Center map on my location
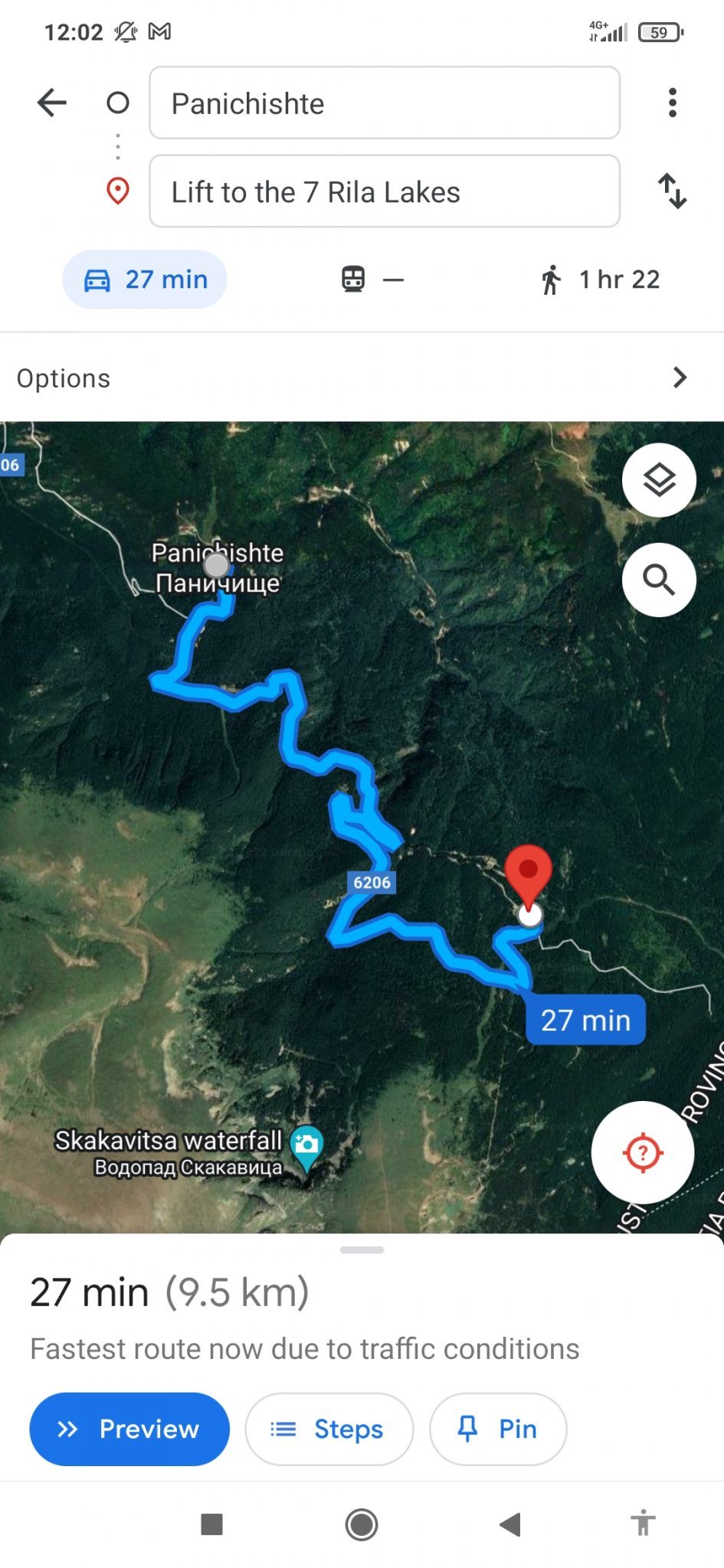The image size is (724, 1568). click(643, 1152)
